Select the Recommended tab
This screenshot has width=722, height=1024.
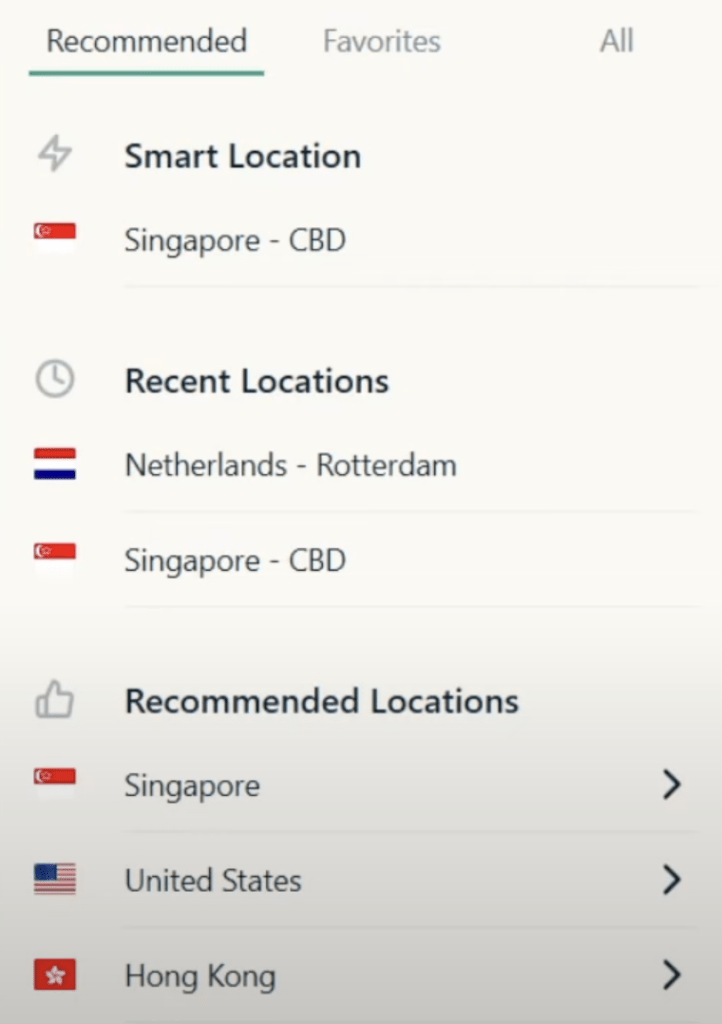pos(146,41)
